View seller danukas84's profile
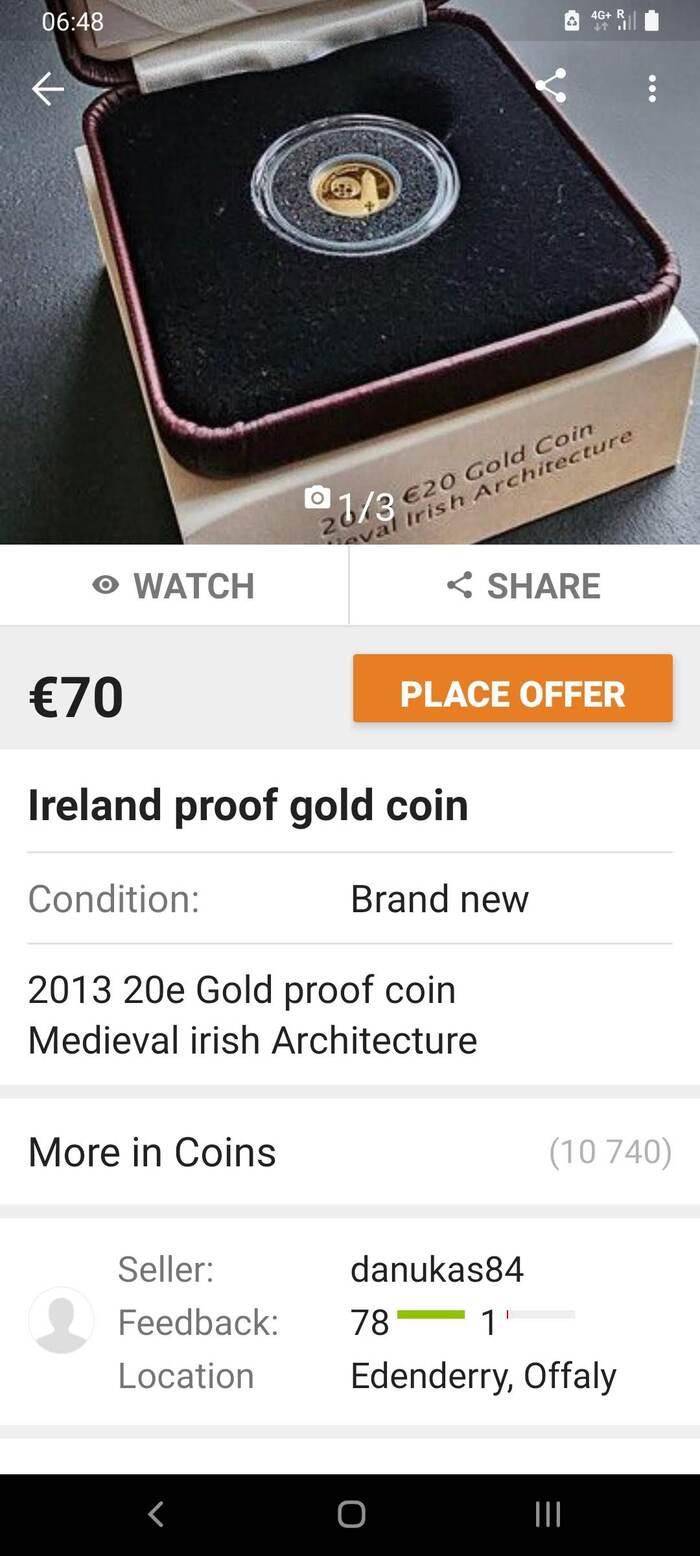Image resolution: width=700 pixels, height=1556 pixels. [436, 1269]
